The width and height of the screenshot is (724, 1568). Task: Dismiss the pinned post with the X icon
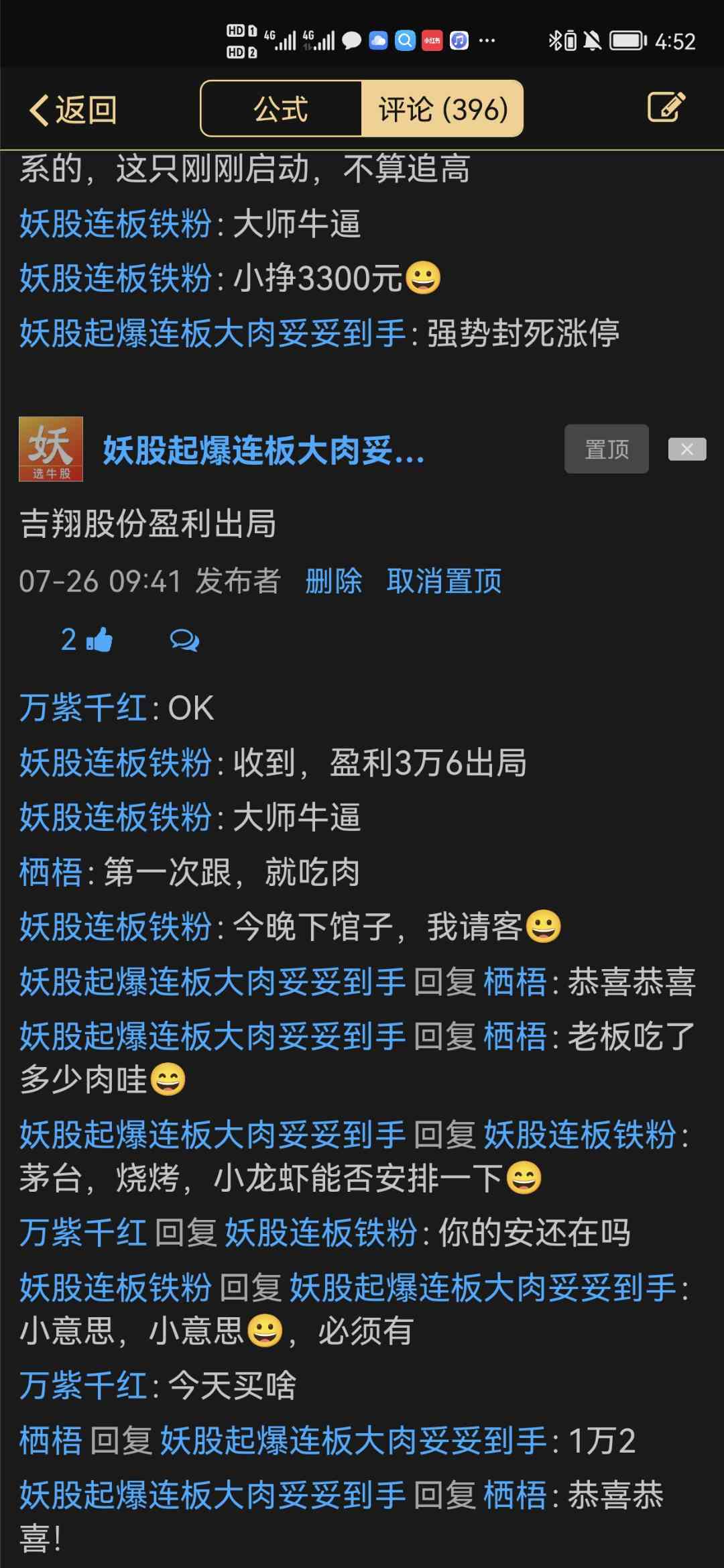(x=686, y=449)
